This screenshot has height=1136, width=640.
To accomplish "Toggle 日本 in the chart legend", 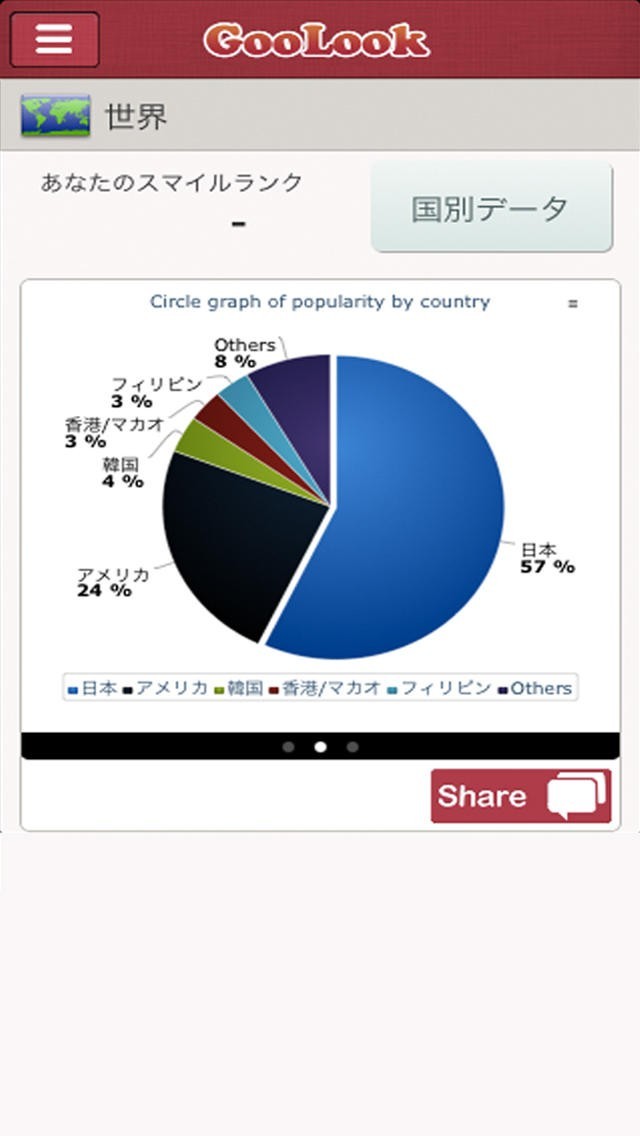I will [93, 688].
